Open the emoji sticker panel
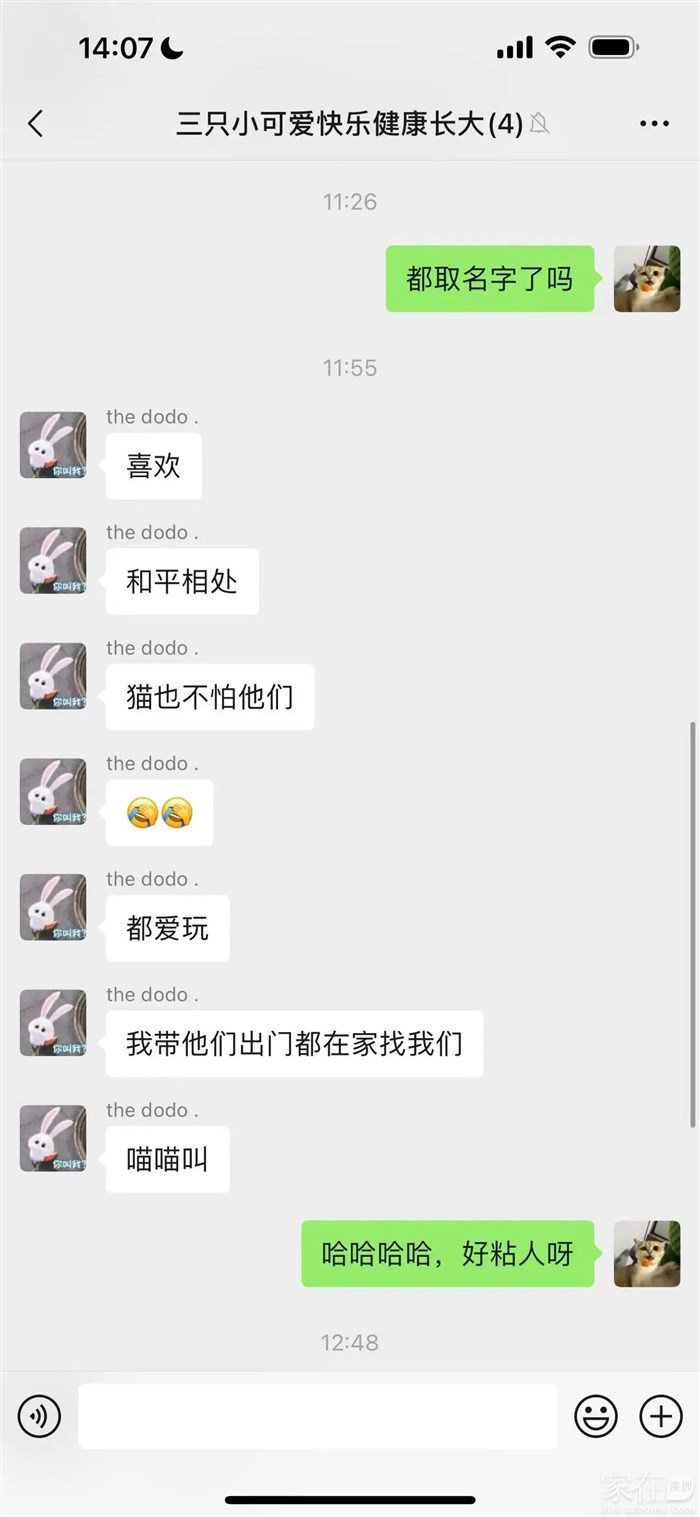Viewport: 700px width, 1517px height. click(x=596, y=1416)
